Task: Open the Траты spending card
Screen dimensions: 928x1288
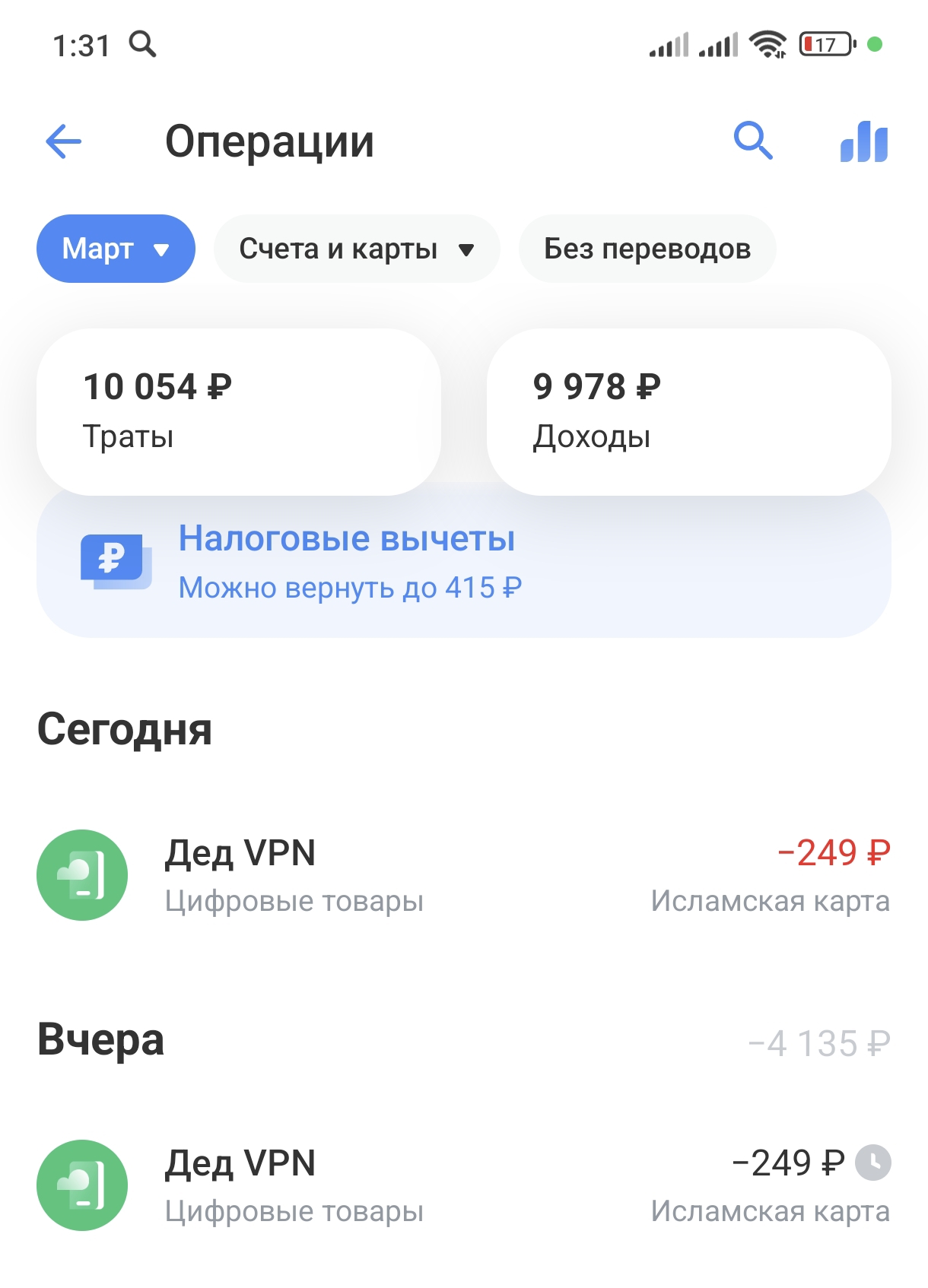Action: pos(238,411)
